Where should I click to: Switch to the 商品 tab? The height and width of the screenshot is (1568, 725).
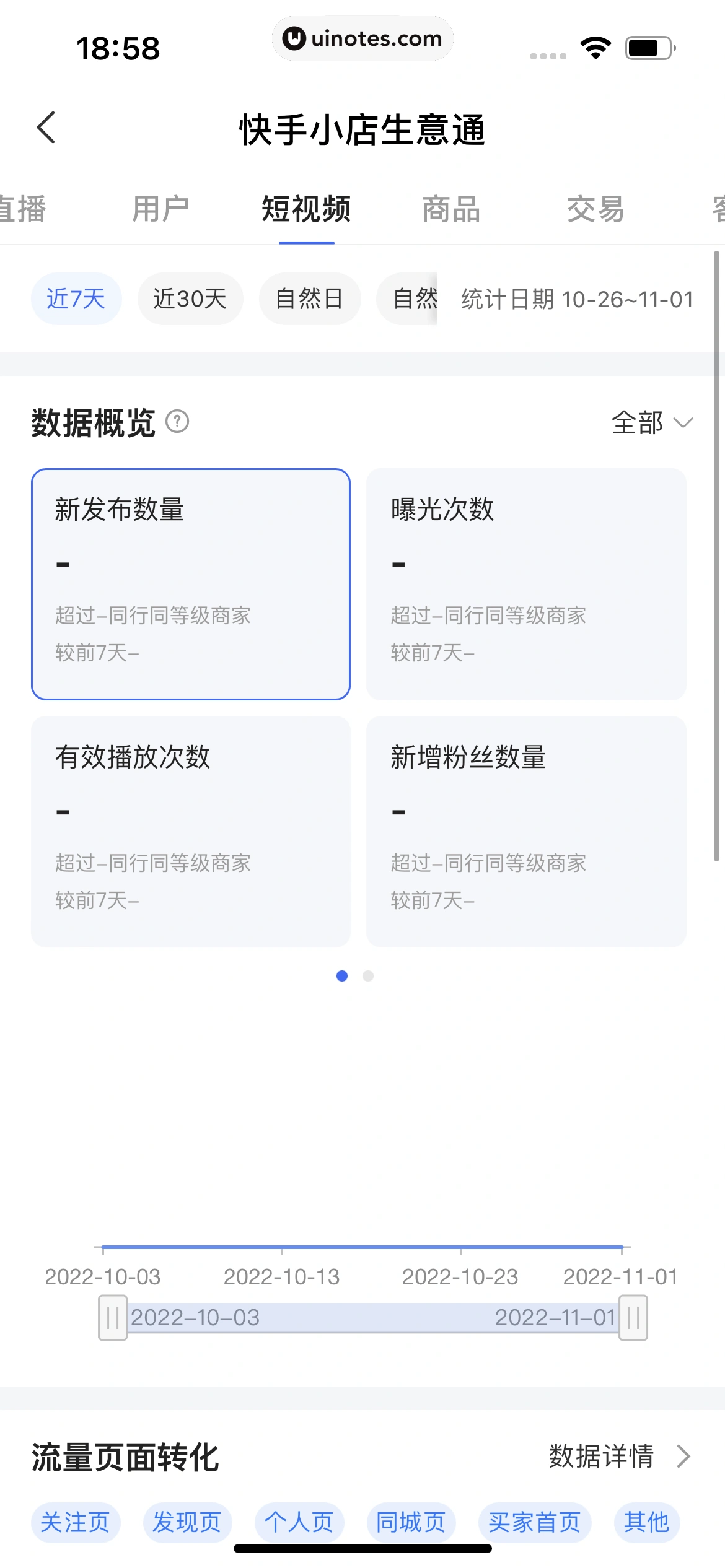pyautogui.click(x=451, y=209)
